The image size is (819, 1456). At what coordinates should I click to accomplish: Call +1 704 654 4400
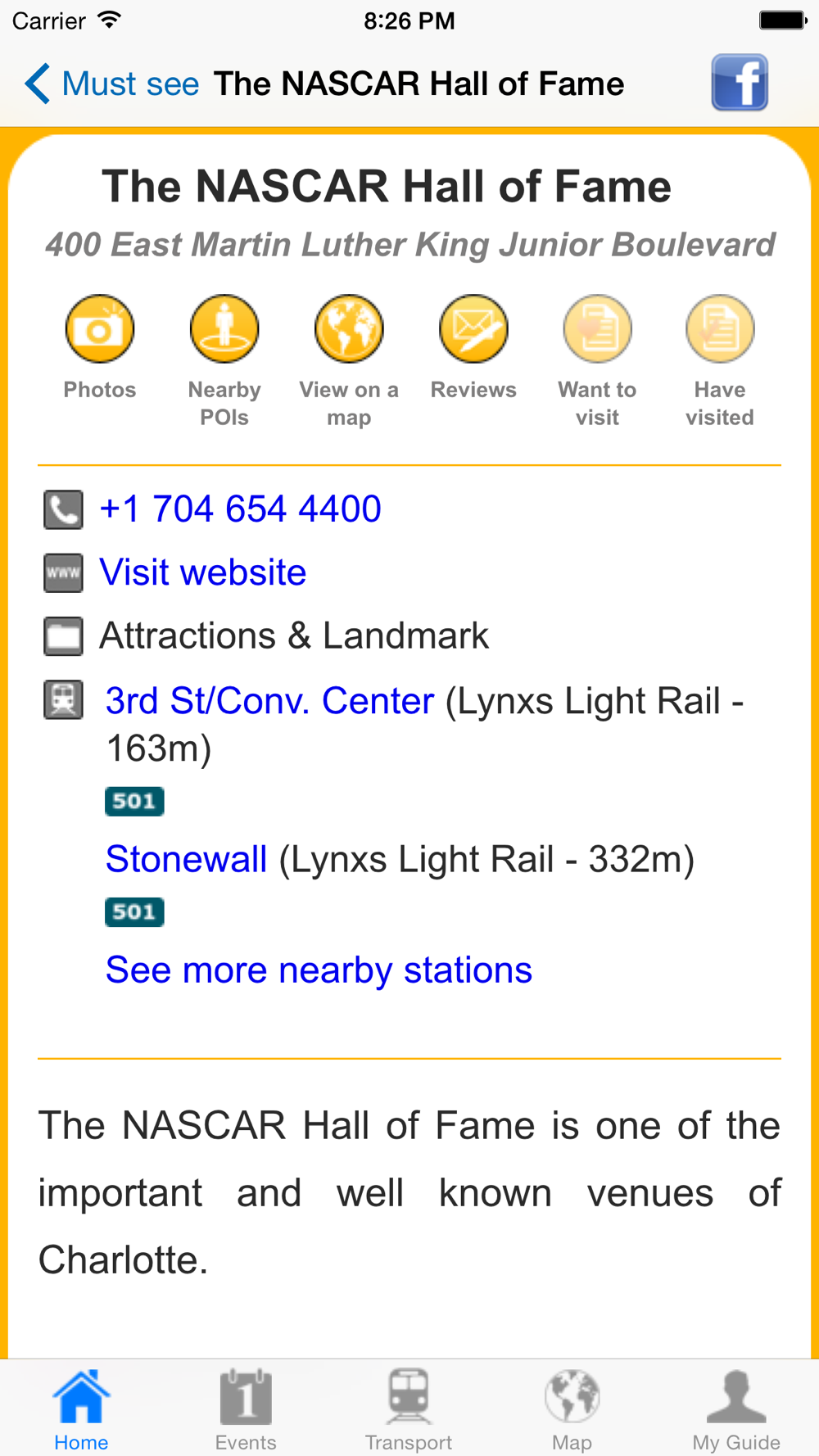coord(240,509)
